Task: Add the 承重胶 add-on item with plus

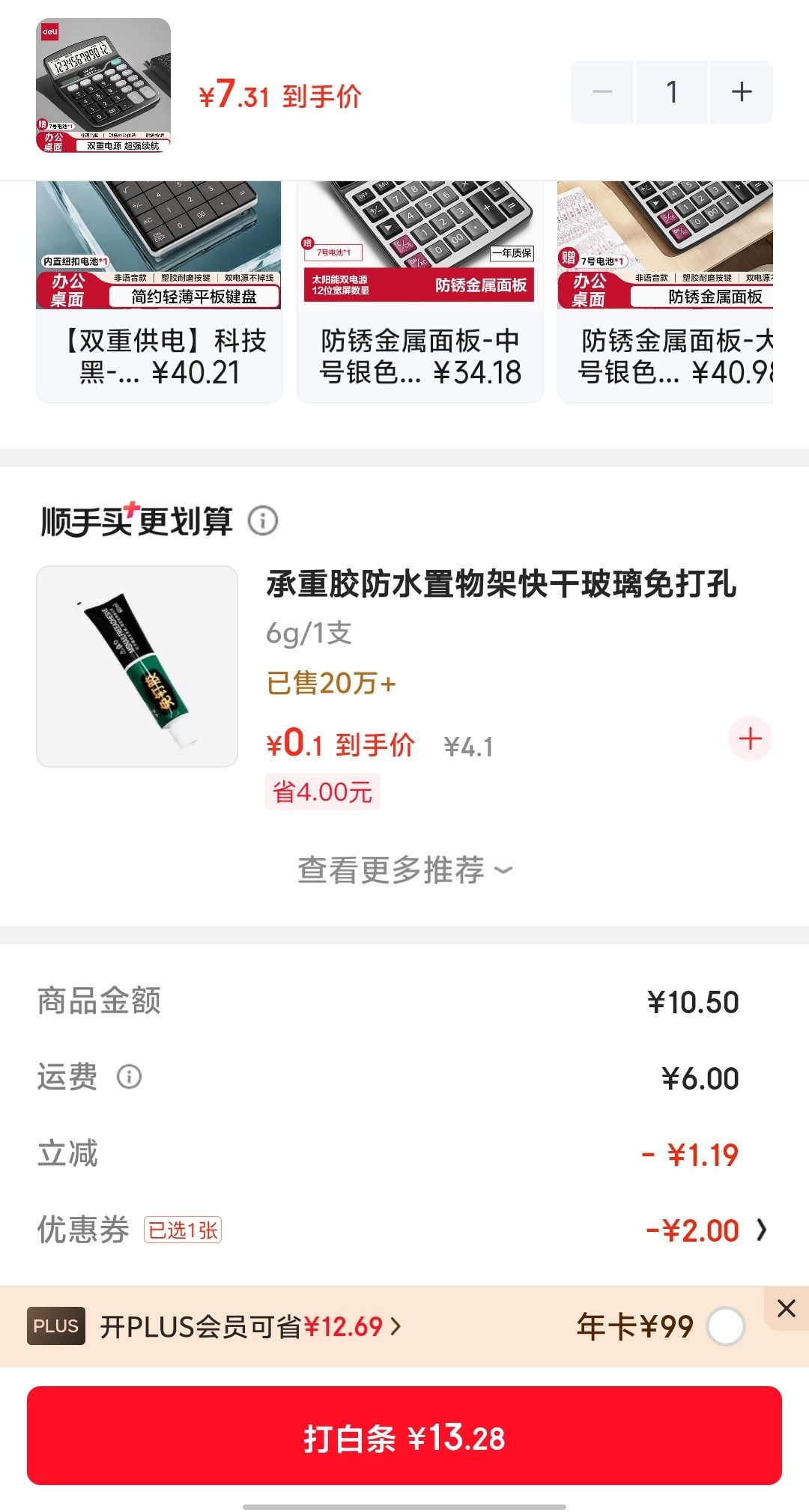Action: coord(751,738)
